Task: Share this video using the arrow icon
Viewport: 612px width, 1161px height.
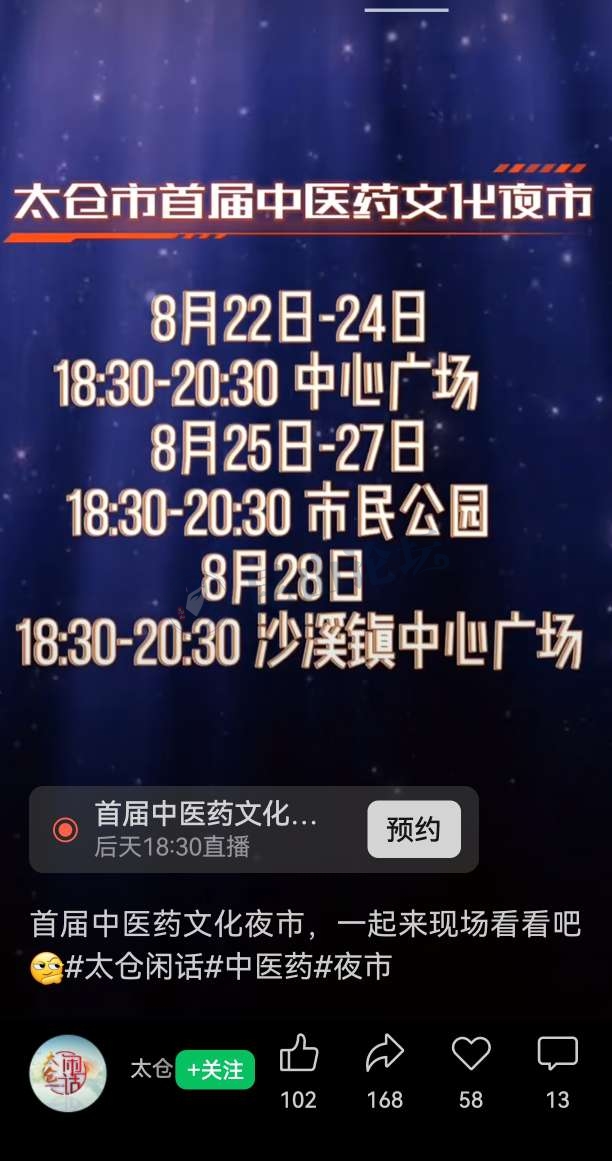Action: 384,1054
